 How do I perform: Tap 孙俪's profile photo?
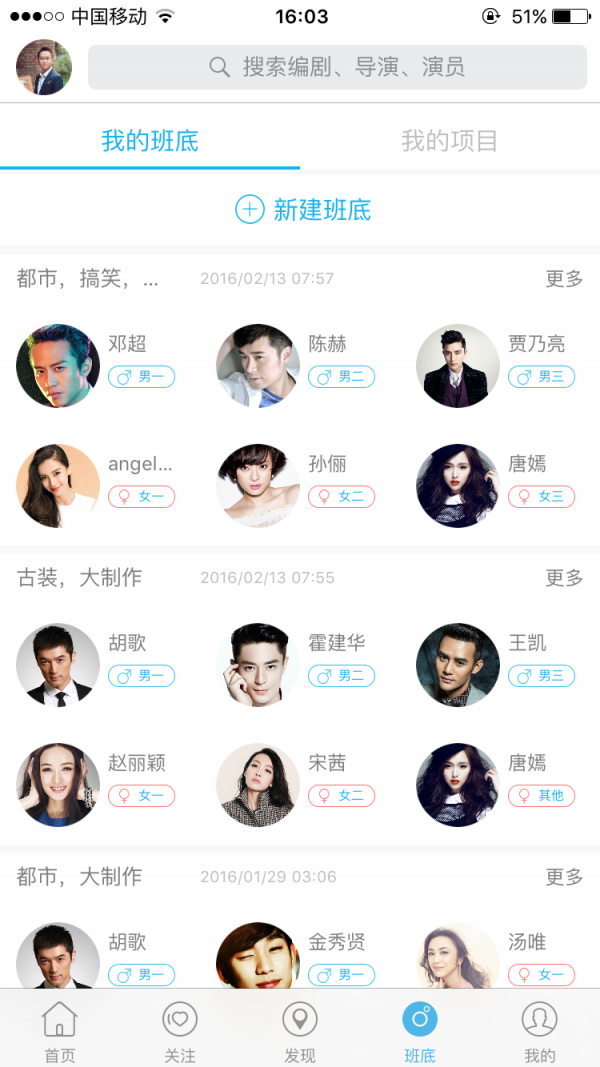258,486
